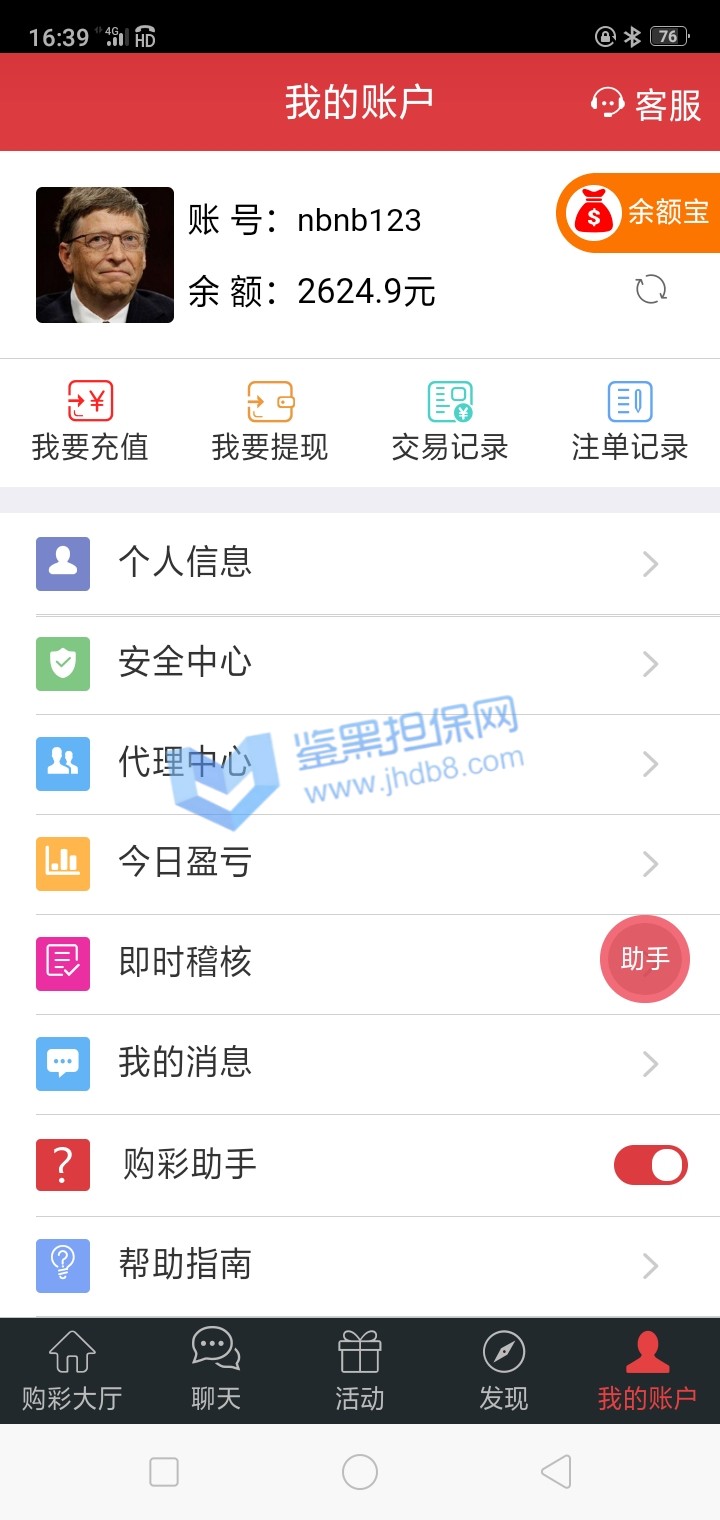Tap 我要充值 to recharge
Image resolution: width=720 pixels, height=1520 pixels.
[x=90, y=422]
